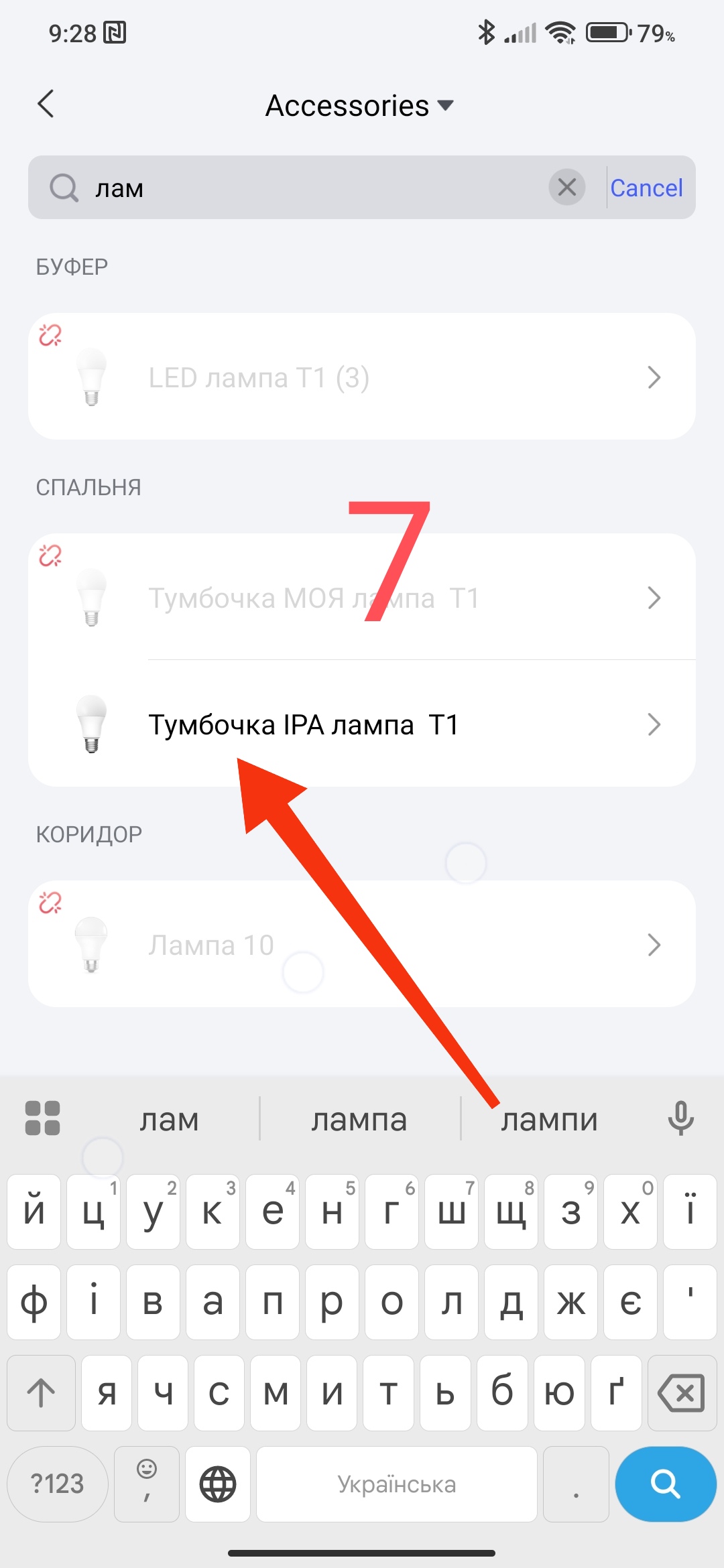Cancel the search

(x=646, y=188)
